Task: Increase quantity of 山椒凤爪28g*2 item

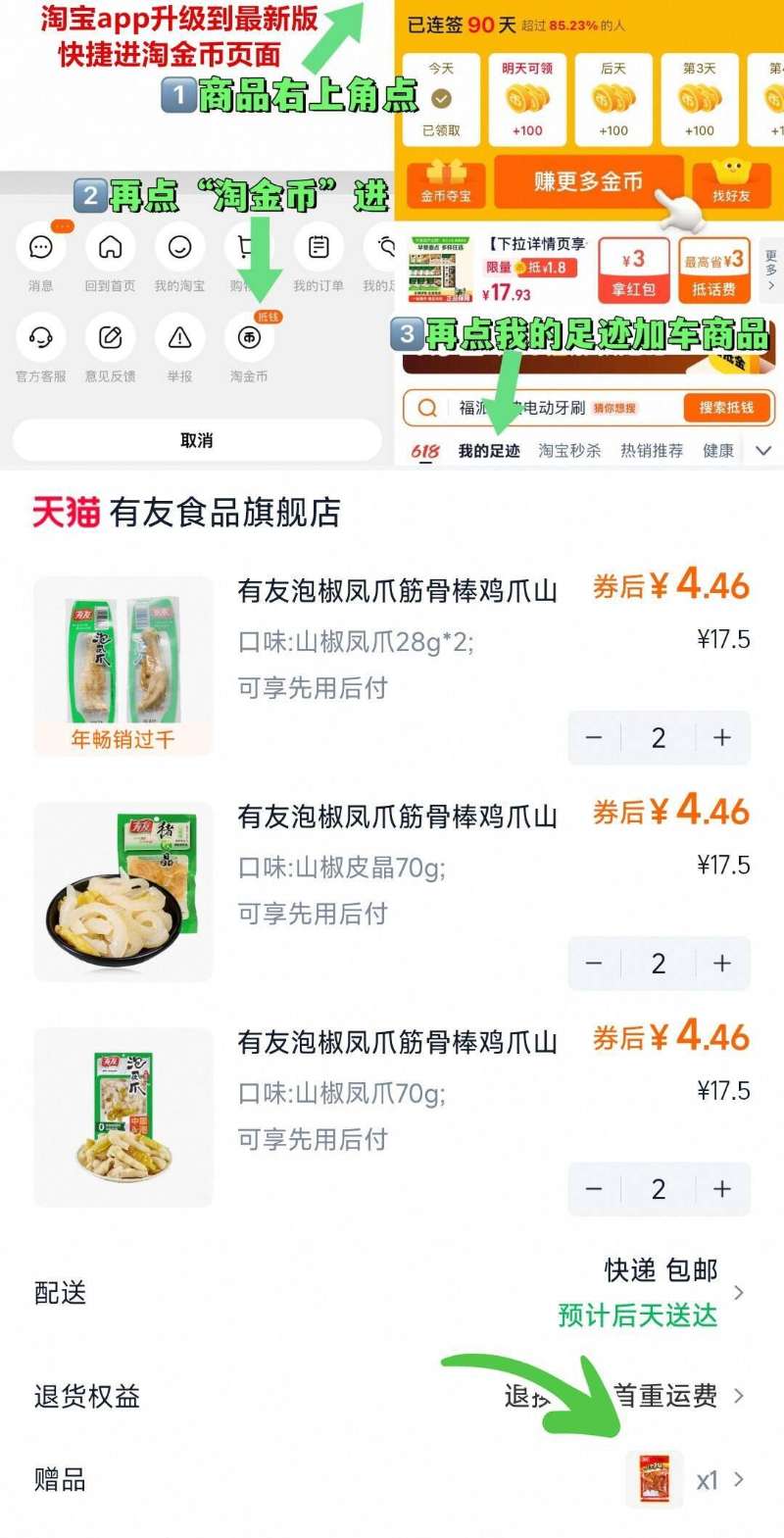Action: click(x=721, y=737)
